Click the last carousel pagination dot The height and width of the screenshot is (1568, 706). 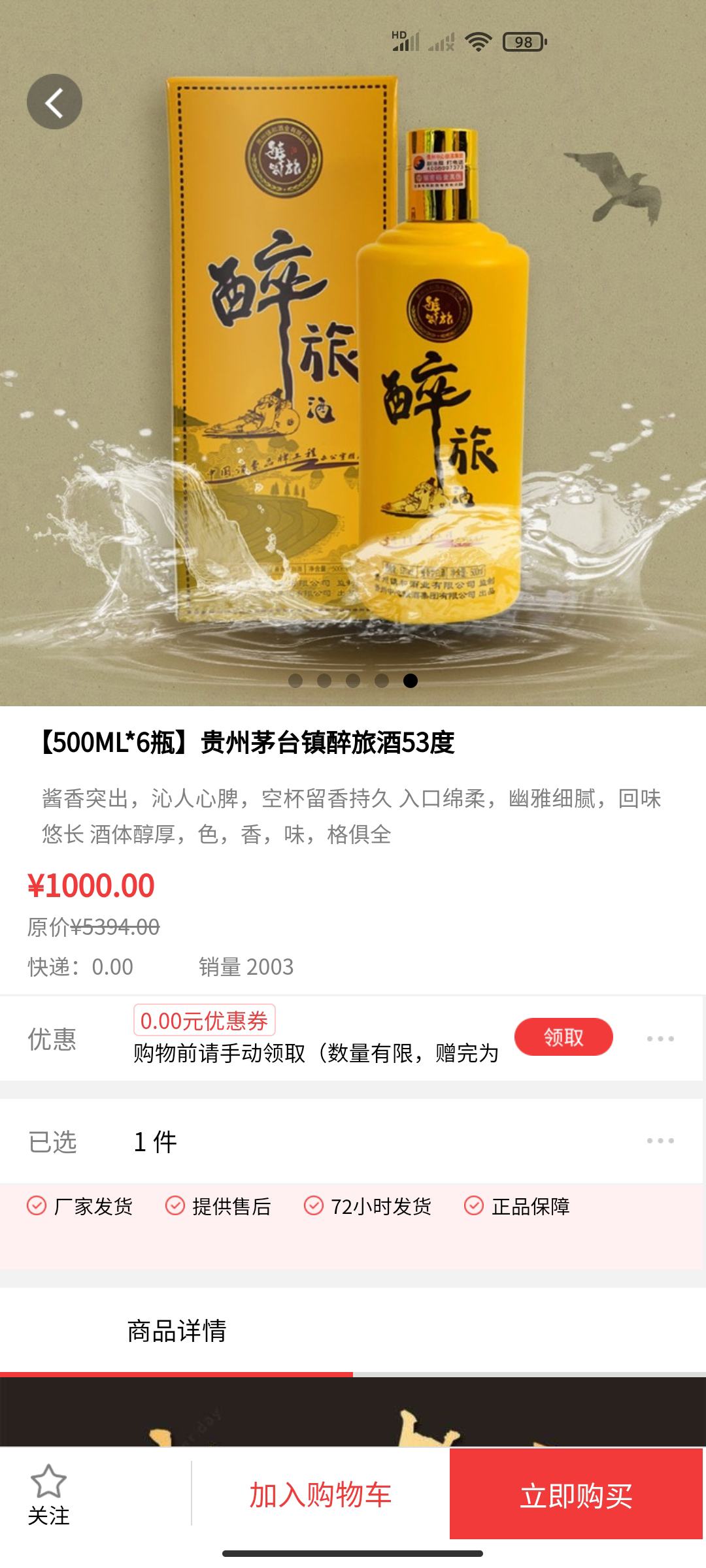(410, 681)
